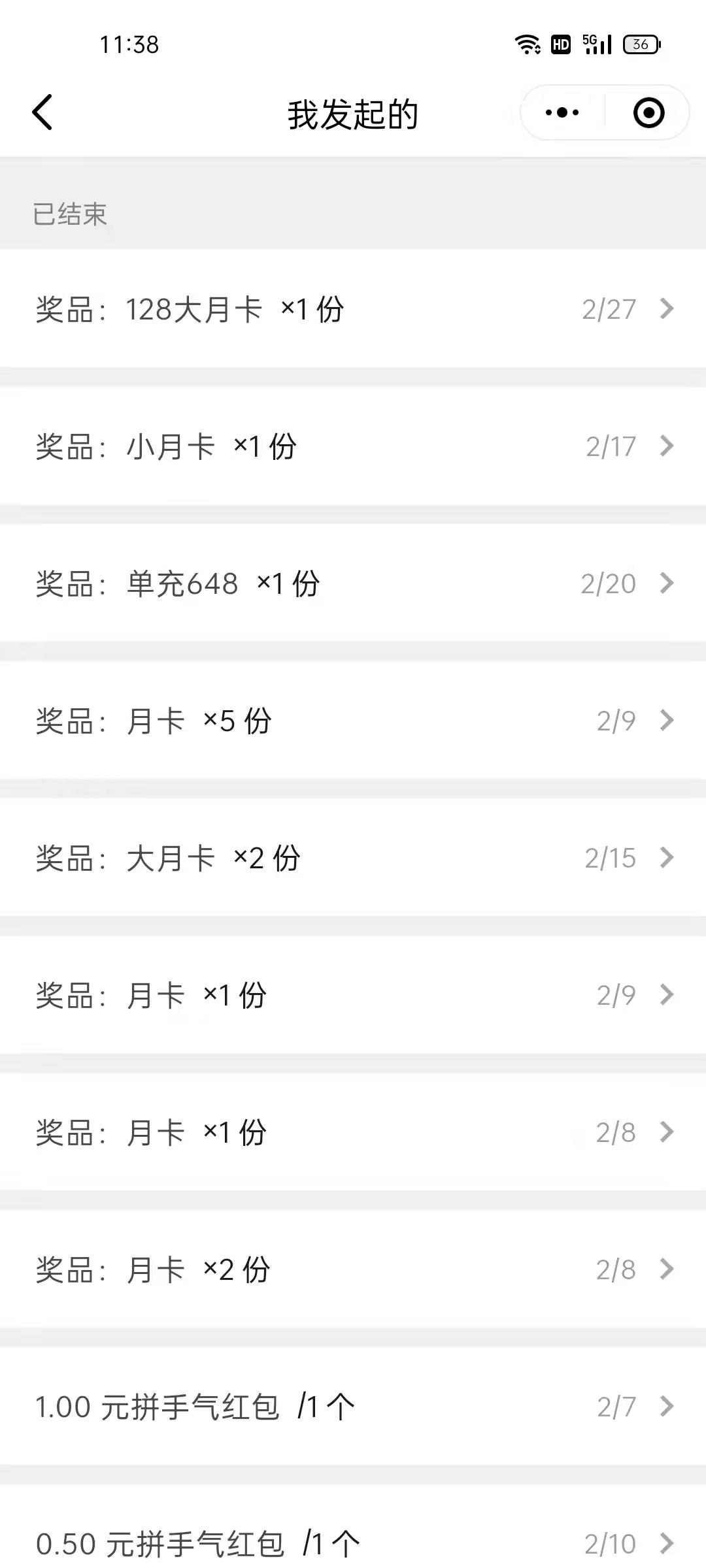Open the 月卡 ×5 份 prize row
The image size is (706, 1568).
click(353, 720)
